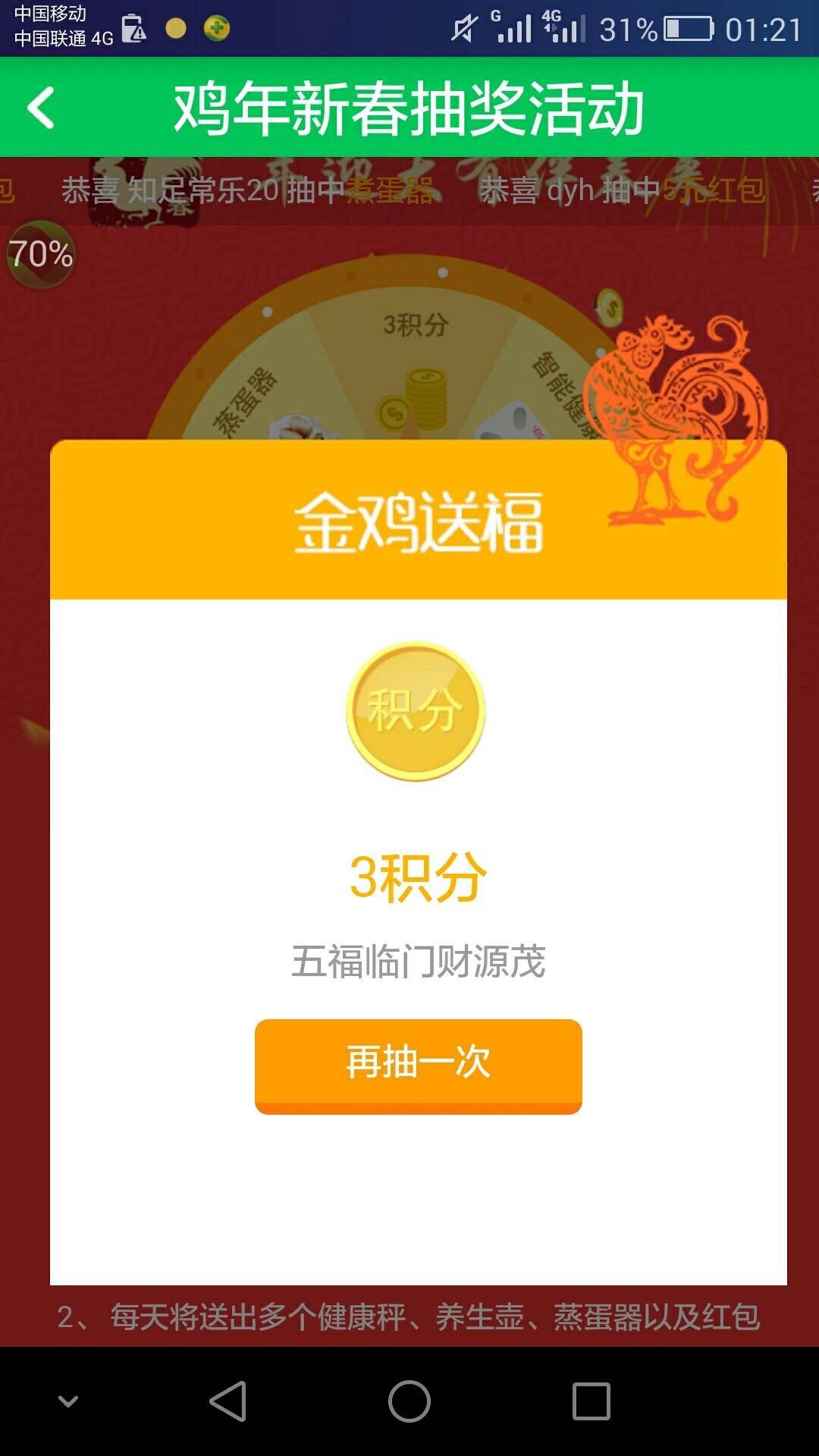Tap the system back button
Viewport: 819px width, 1456px height.
[227, 1401]
